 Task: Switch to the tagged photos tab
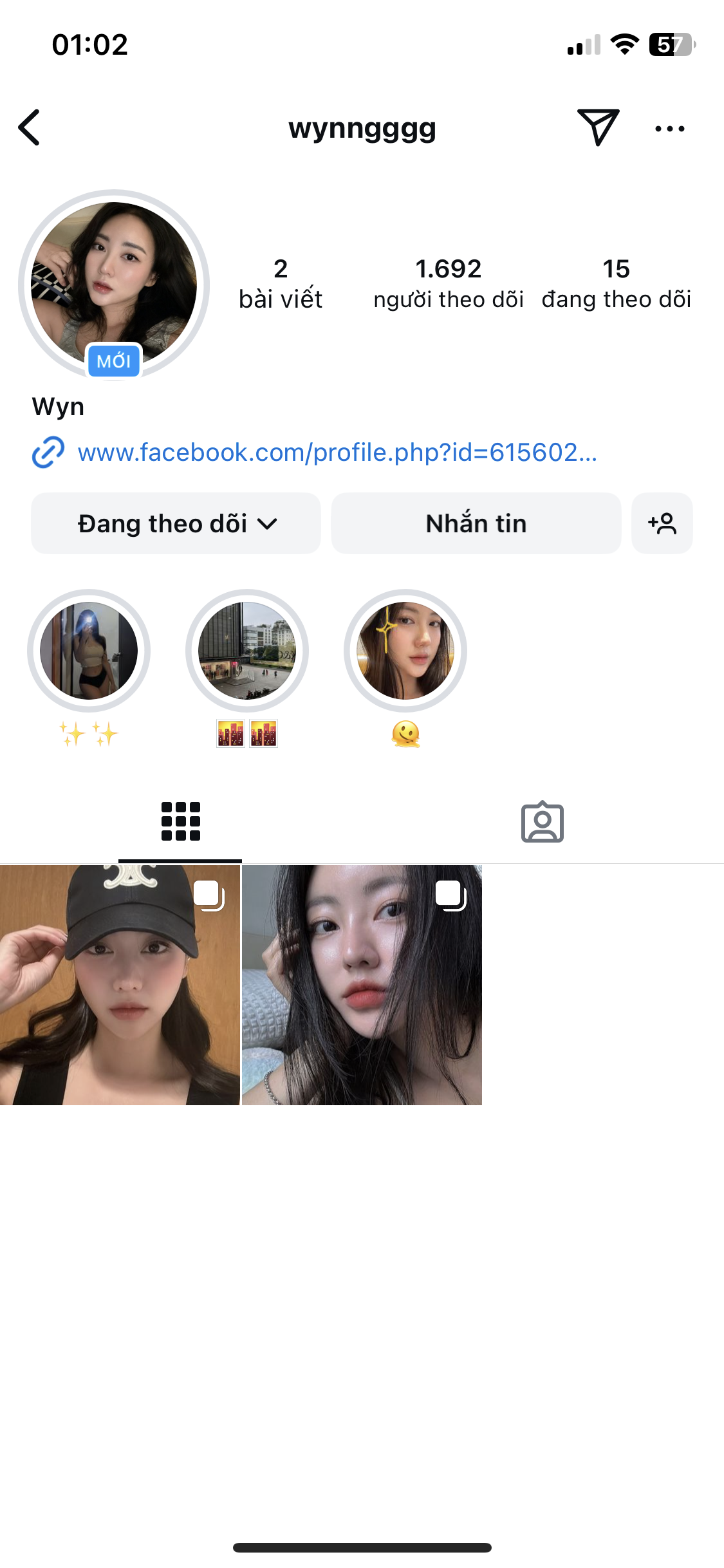tap(542, 822)
